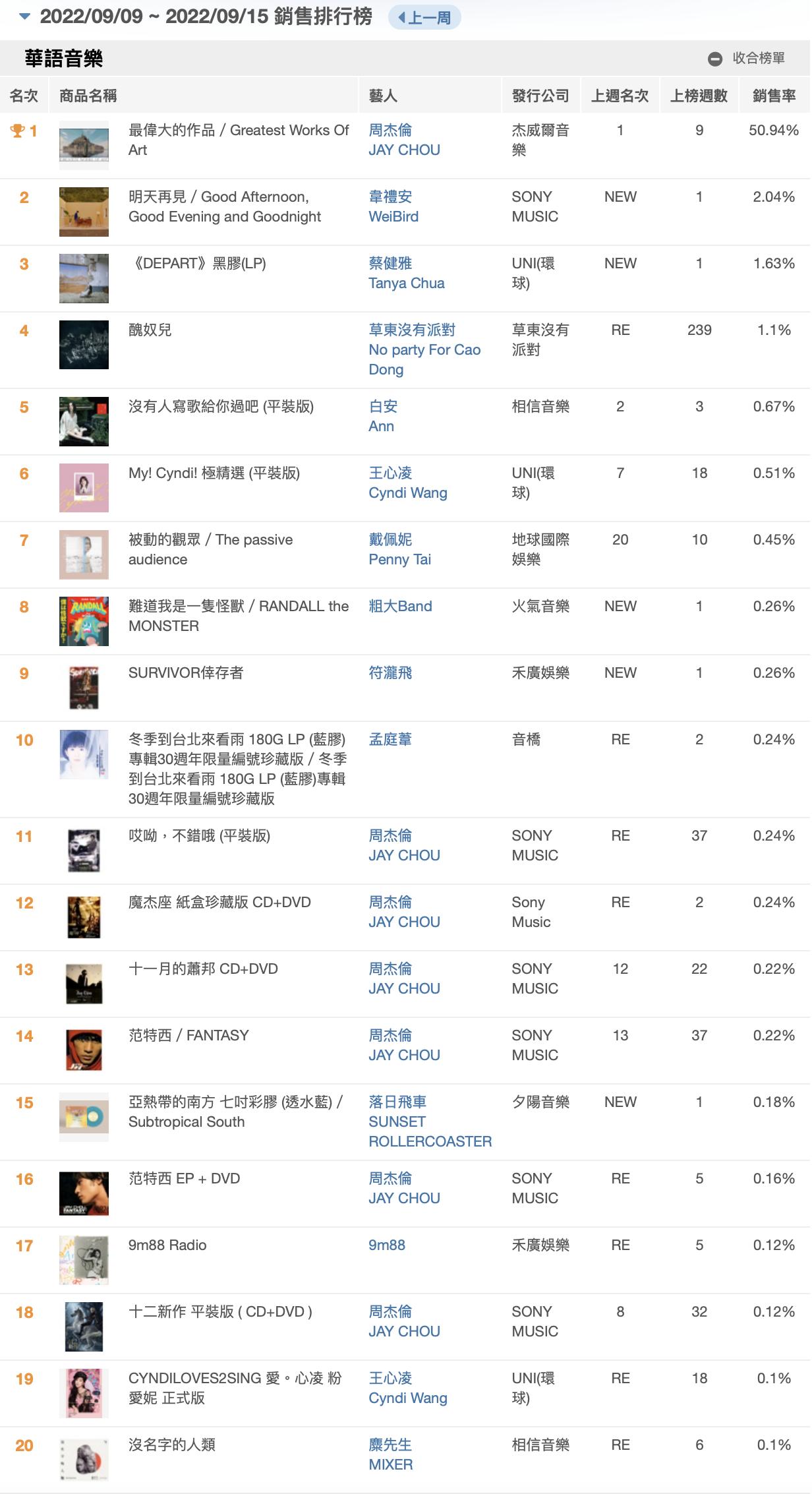This screenshot has width=812, height=1494.
Task: Open artist link 粗大Band
Action: point(400,606)
